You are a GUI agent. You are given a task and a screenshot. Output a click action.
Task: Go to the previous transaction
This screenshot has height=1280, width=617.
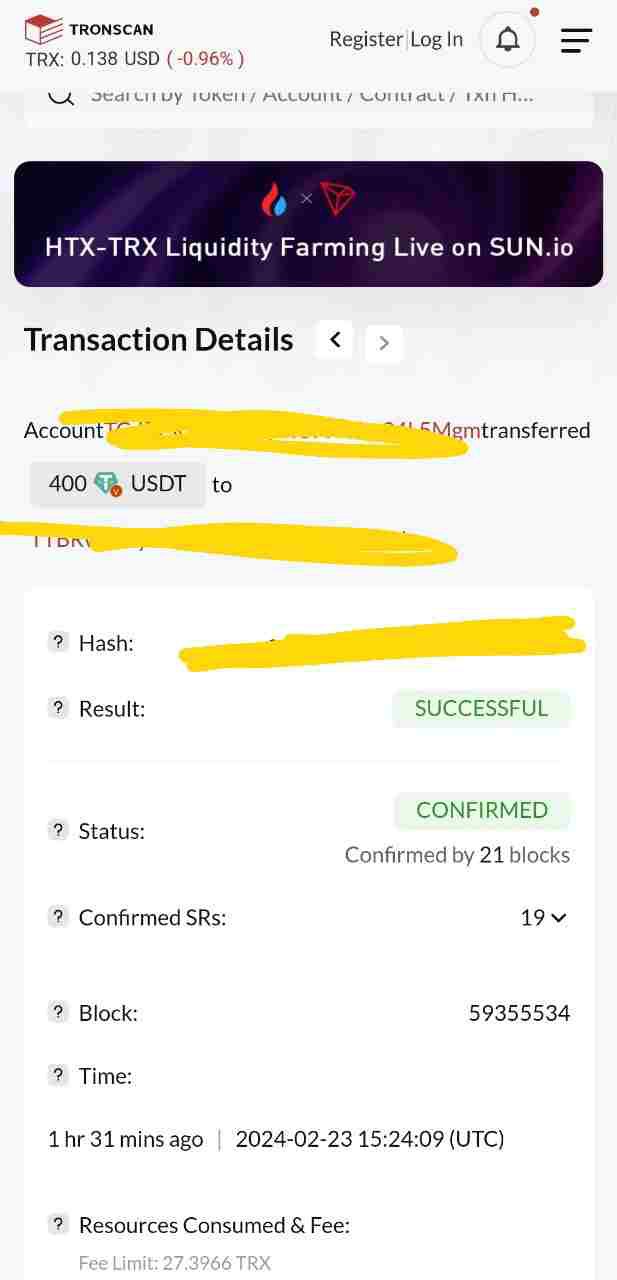click(x=335, y=340)
